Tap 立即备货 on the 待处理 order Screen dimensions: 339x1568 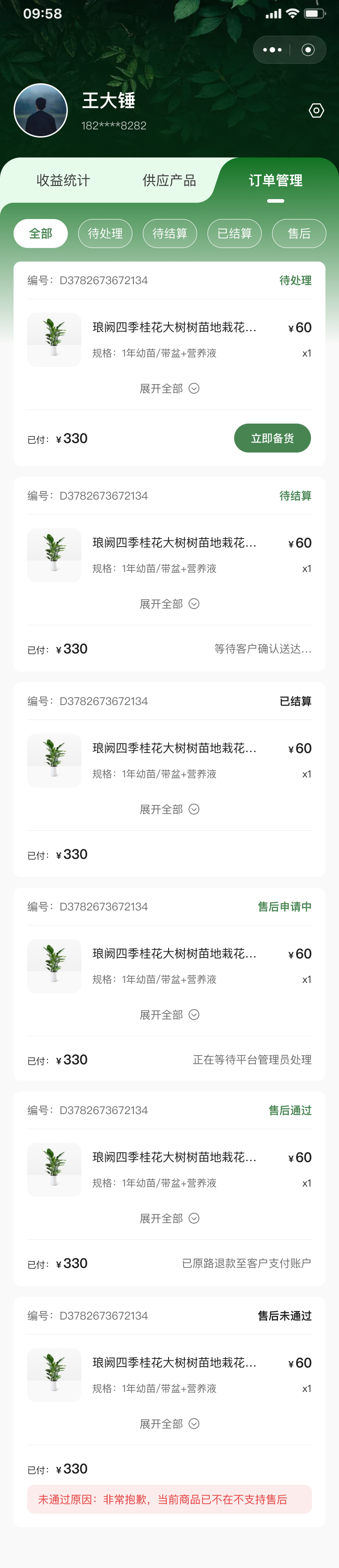(x=272, y=438)
